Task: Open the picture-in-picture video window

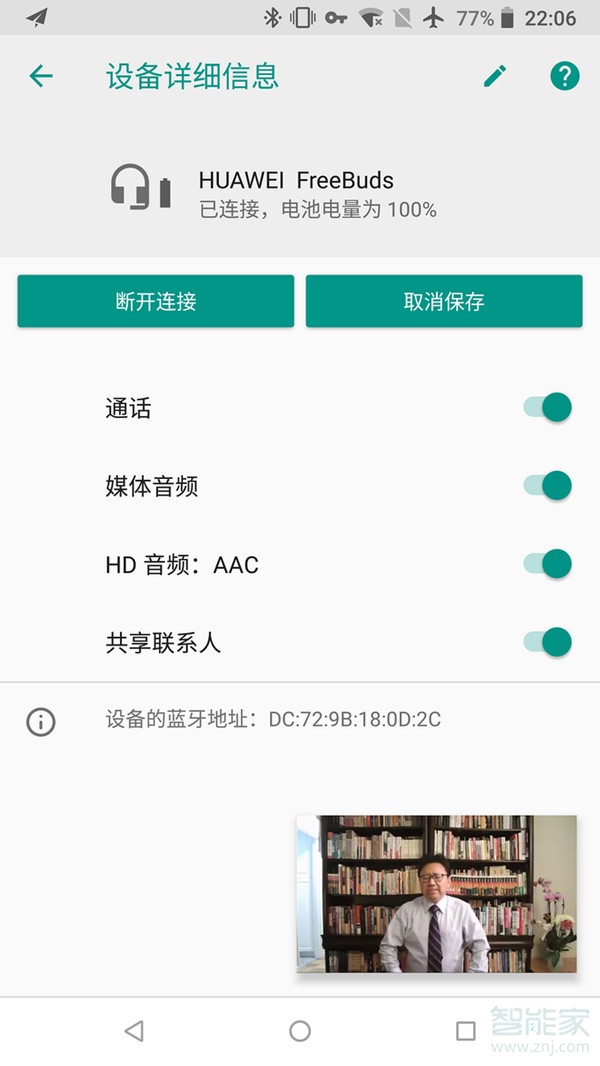Action: [436, 893]
